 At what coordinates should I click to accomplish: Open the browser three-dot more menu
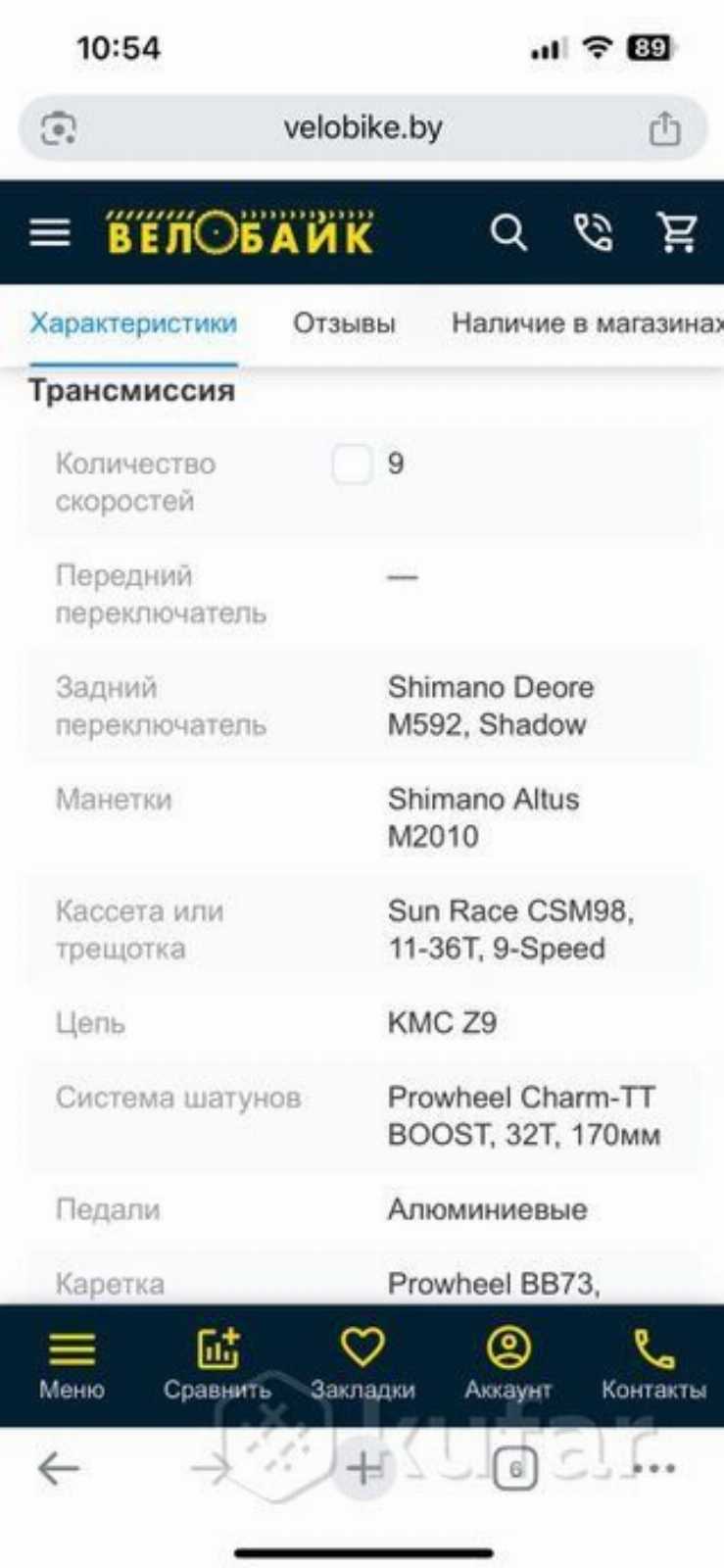(x=653, y=1468)
